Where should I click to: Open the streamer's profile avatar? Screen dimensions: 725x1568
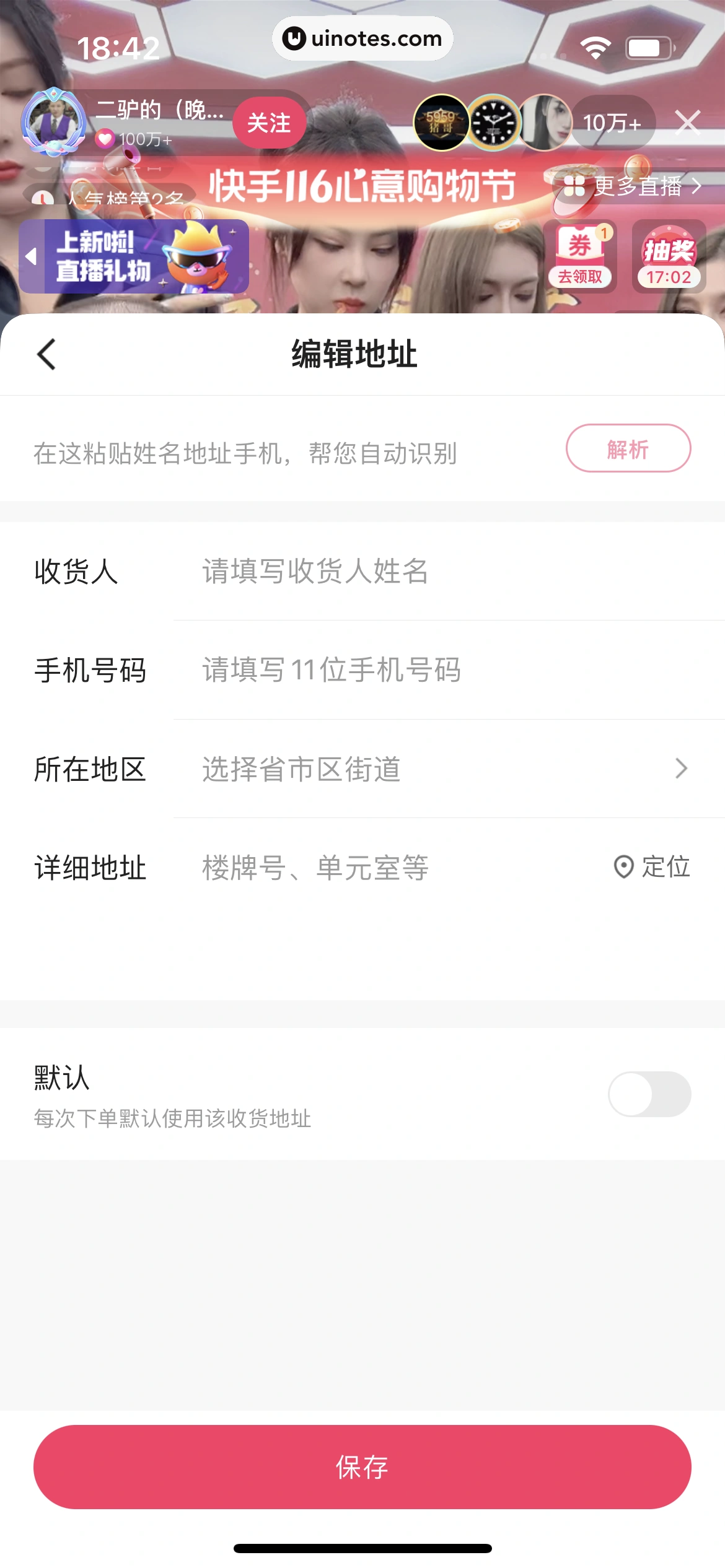tap(53, 121)
